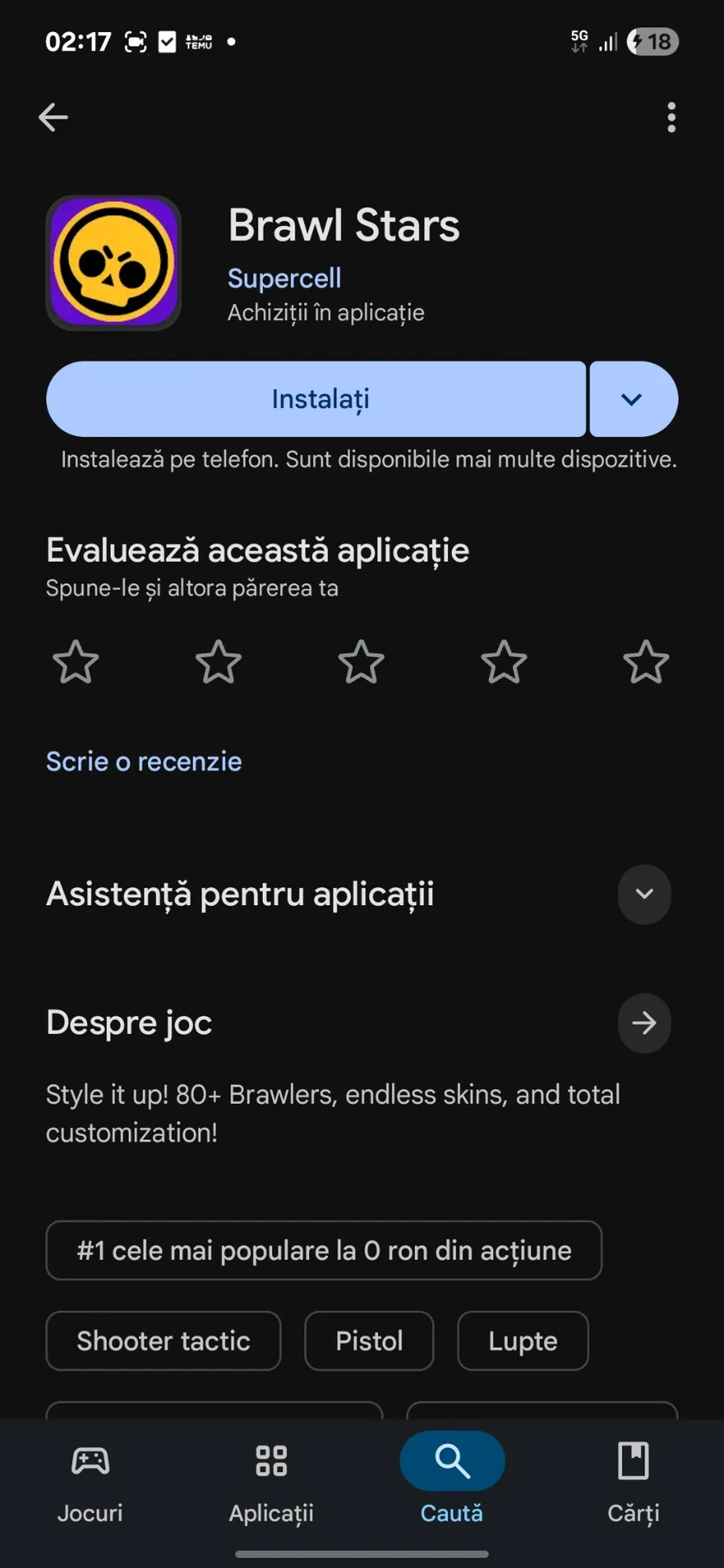Expand Asistență pentru aplicații section
Image resolution: width=724 pixels, height=1568 pixels.
click(x=644, y=894)
